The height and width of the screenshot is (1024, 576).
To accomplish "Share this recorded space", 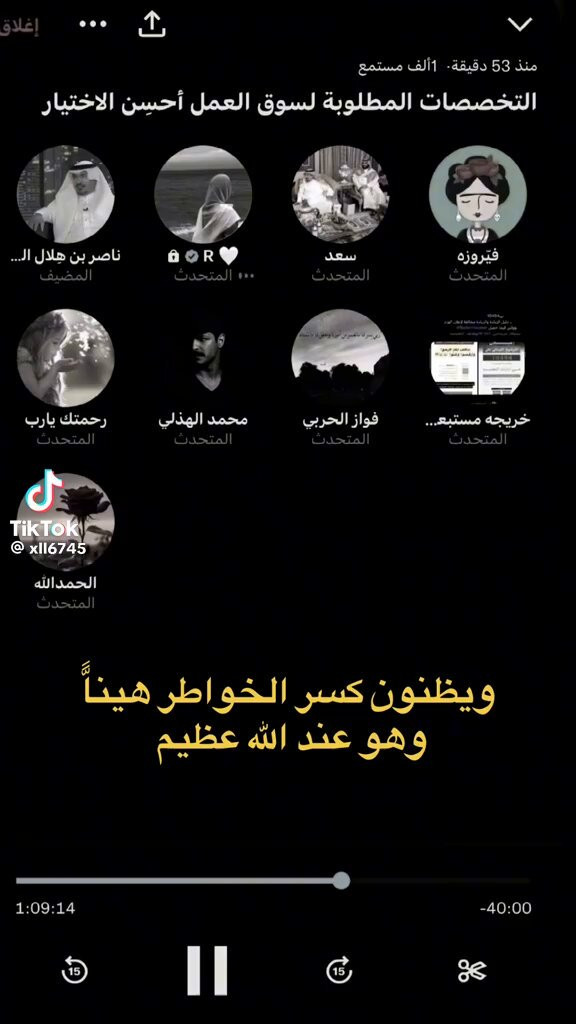I will (152, 24).
